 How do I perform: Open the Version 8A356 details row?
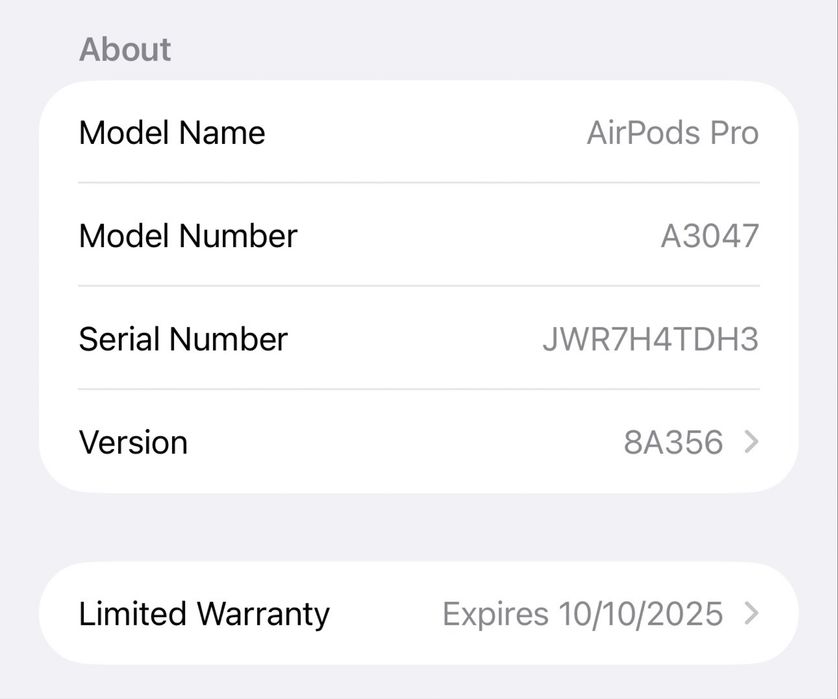coord(418,442)
